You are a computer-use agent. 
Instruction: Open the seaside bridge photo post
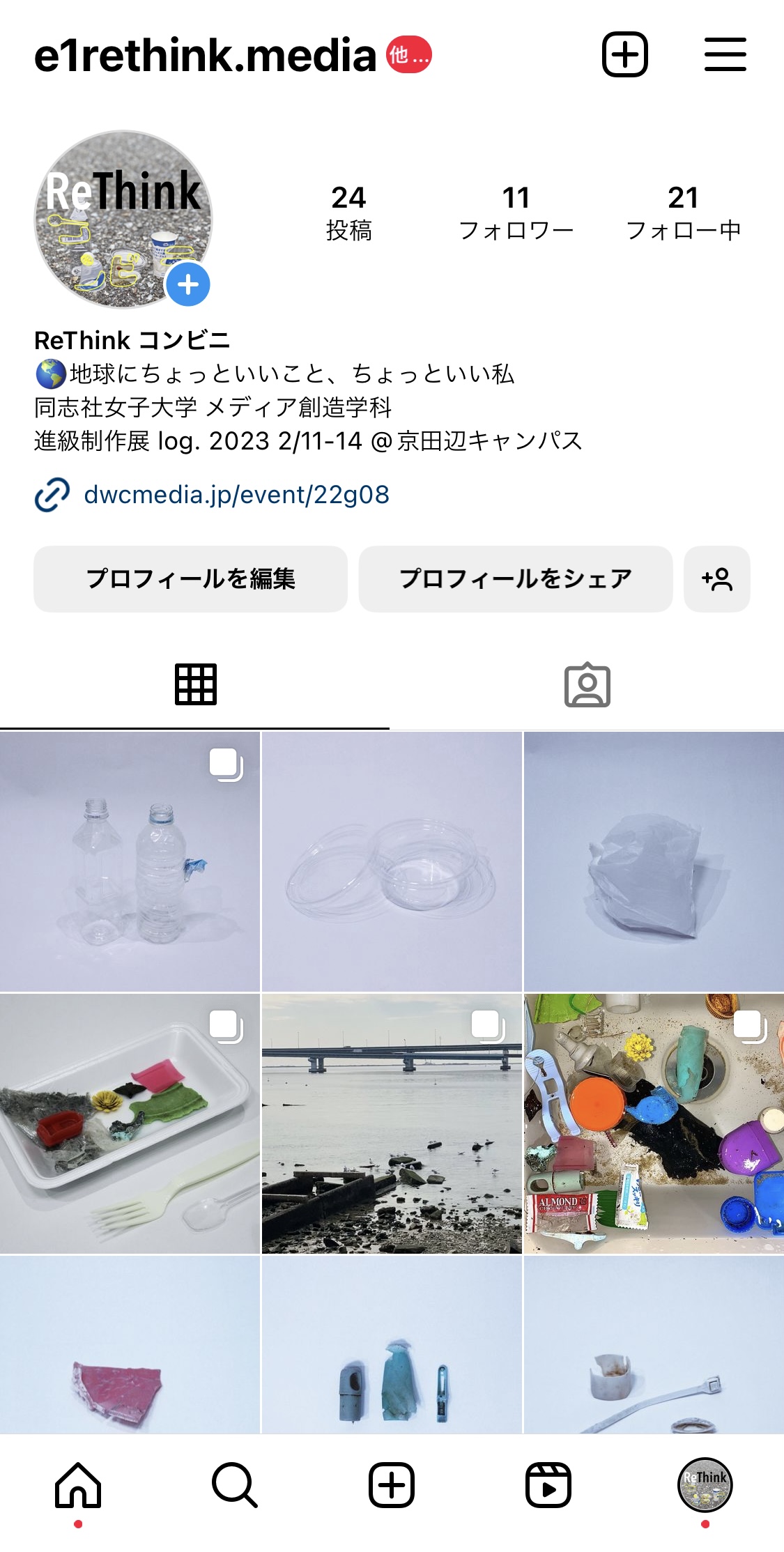pos(392,1123)
